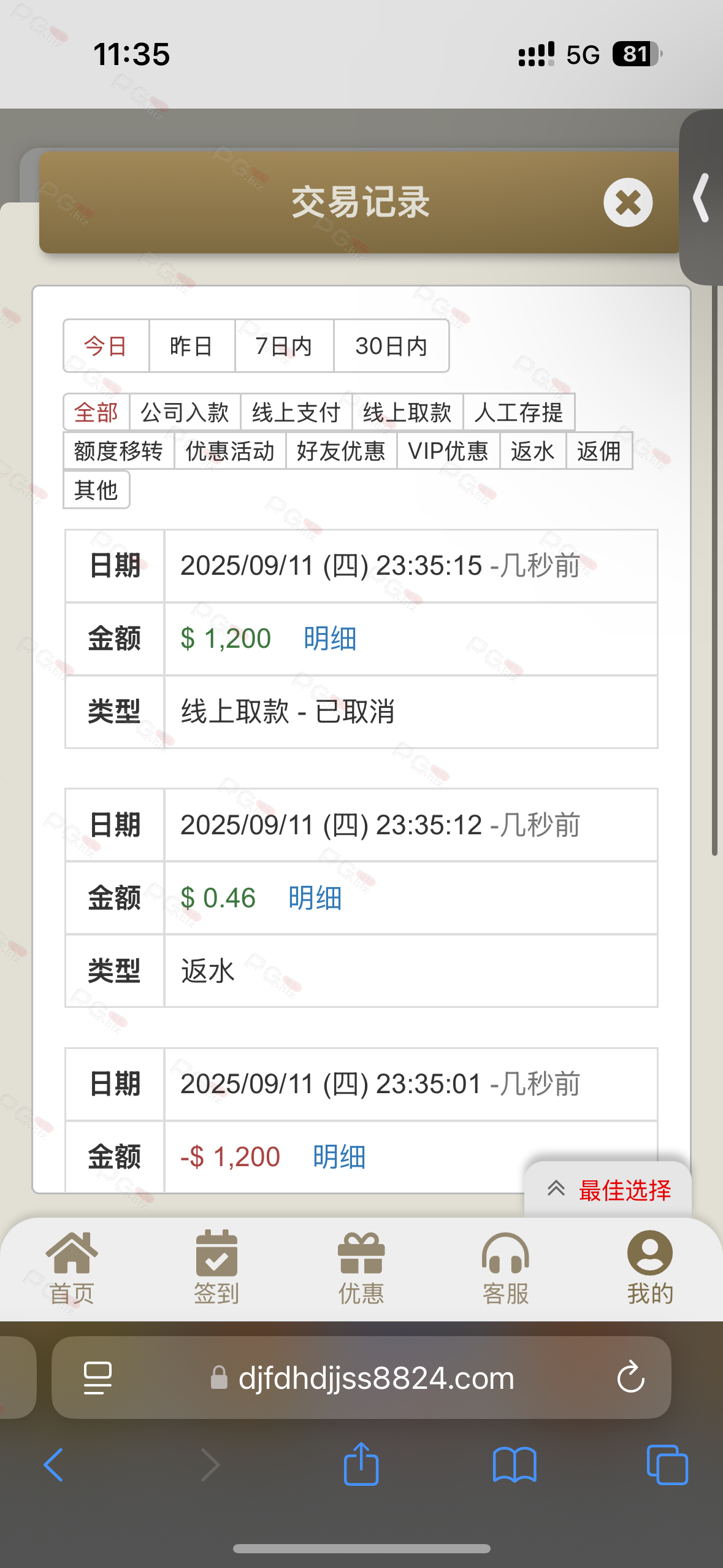723x1568 pixels.
Task: Choose the 额度移转 filter
Action: tap(118, 451)
